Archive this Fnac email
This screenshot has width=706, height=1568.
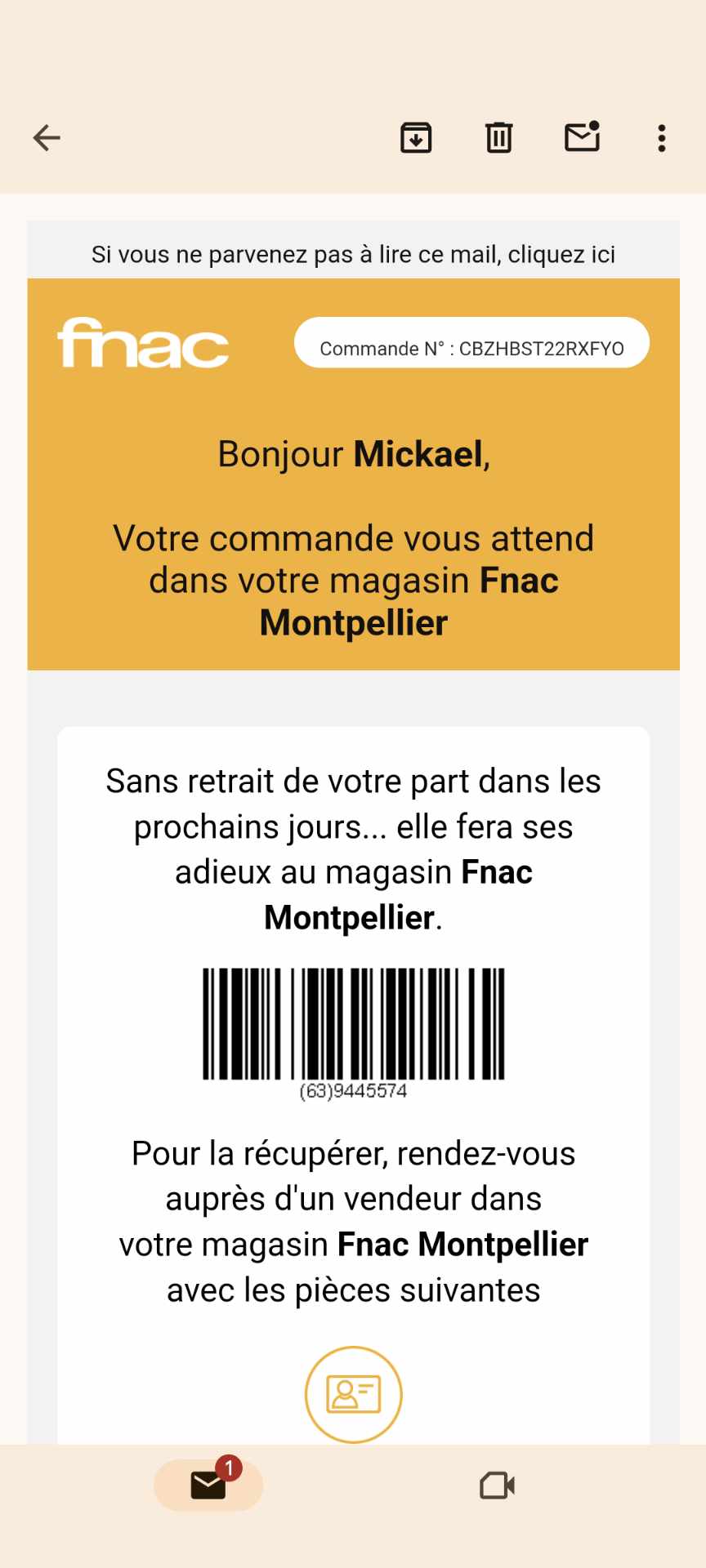click(x=416, y=138)
